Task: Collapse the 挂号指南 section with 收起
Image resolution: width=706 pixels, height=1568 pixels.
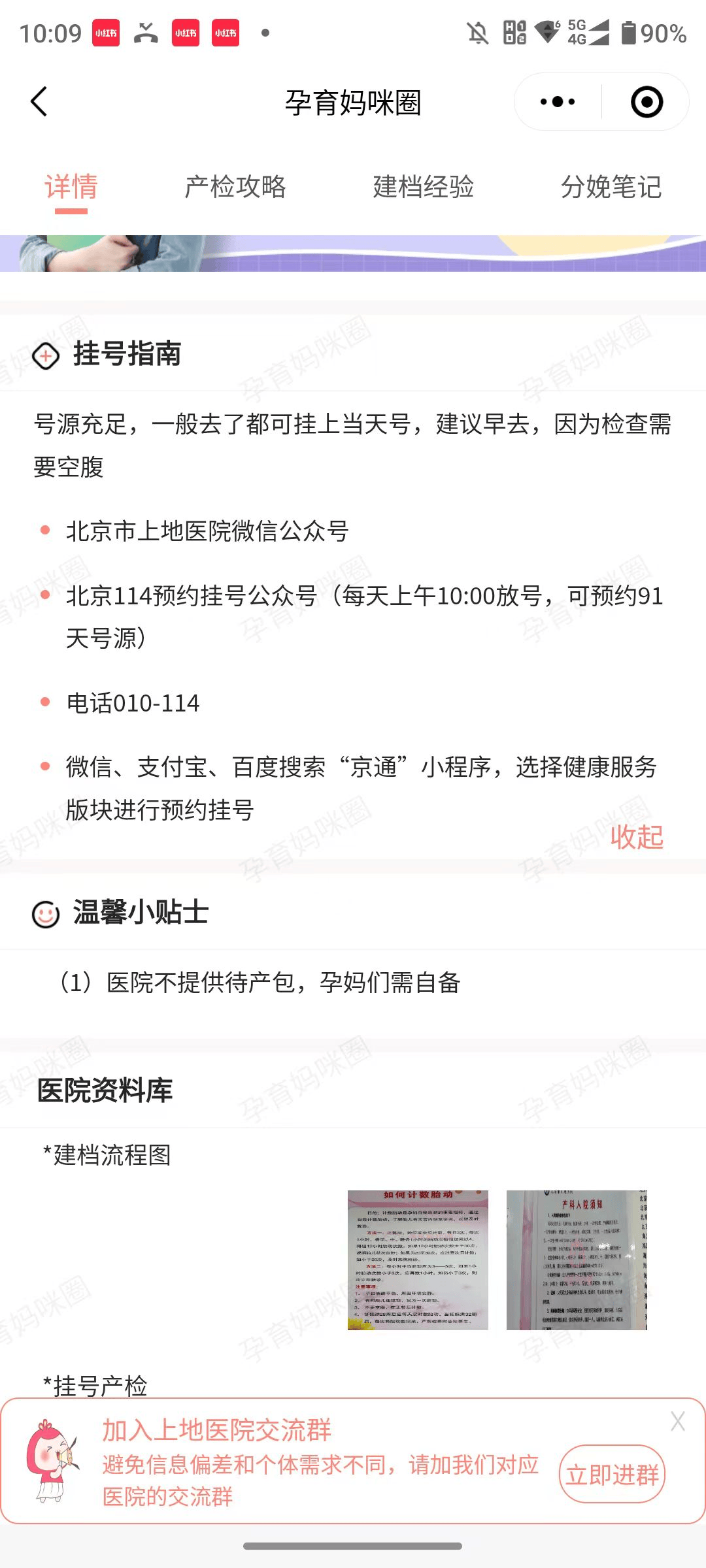Action: coord(637,837)
